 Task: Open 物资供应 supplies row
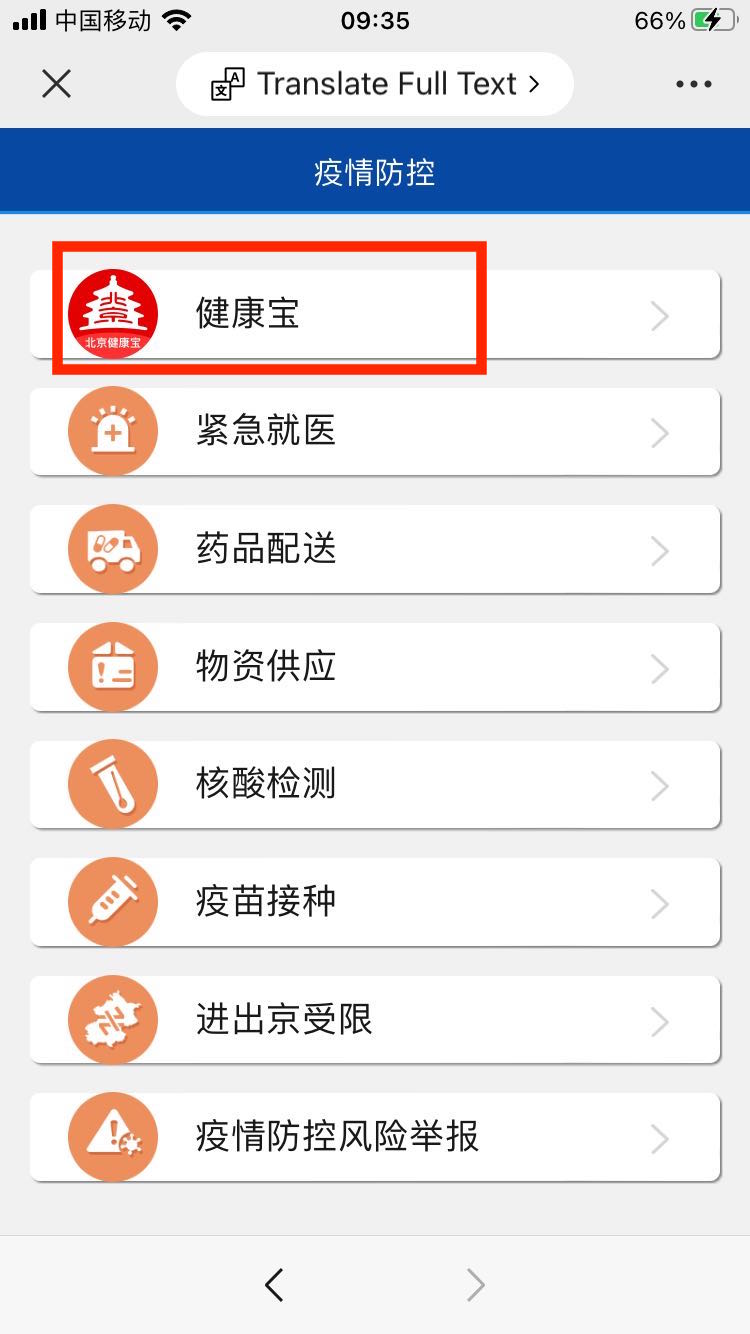point(375,667)
